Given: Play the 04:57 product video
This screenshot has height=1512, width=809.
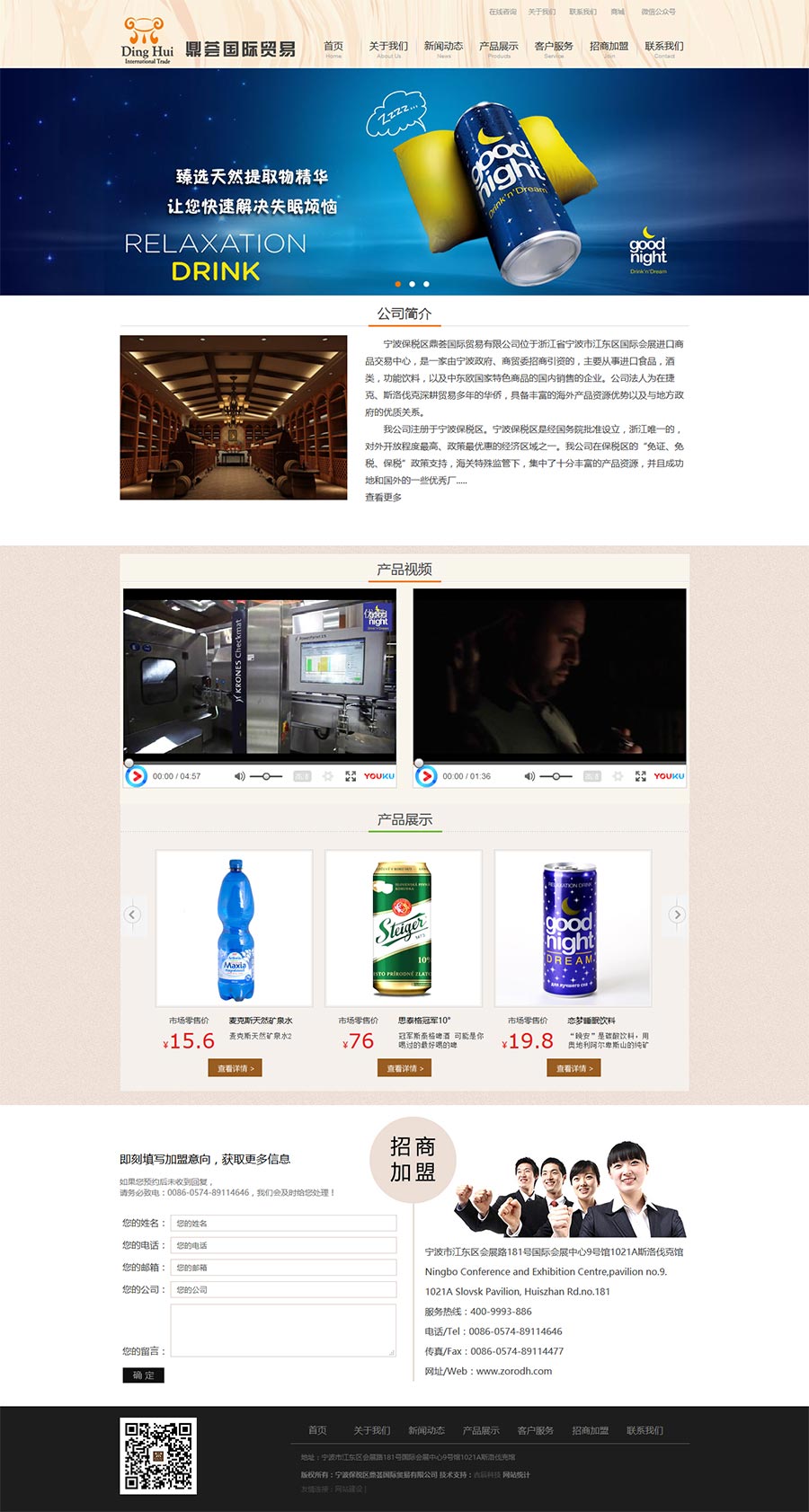Looking at the screenshot, I should pos(136,776).
